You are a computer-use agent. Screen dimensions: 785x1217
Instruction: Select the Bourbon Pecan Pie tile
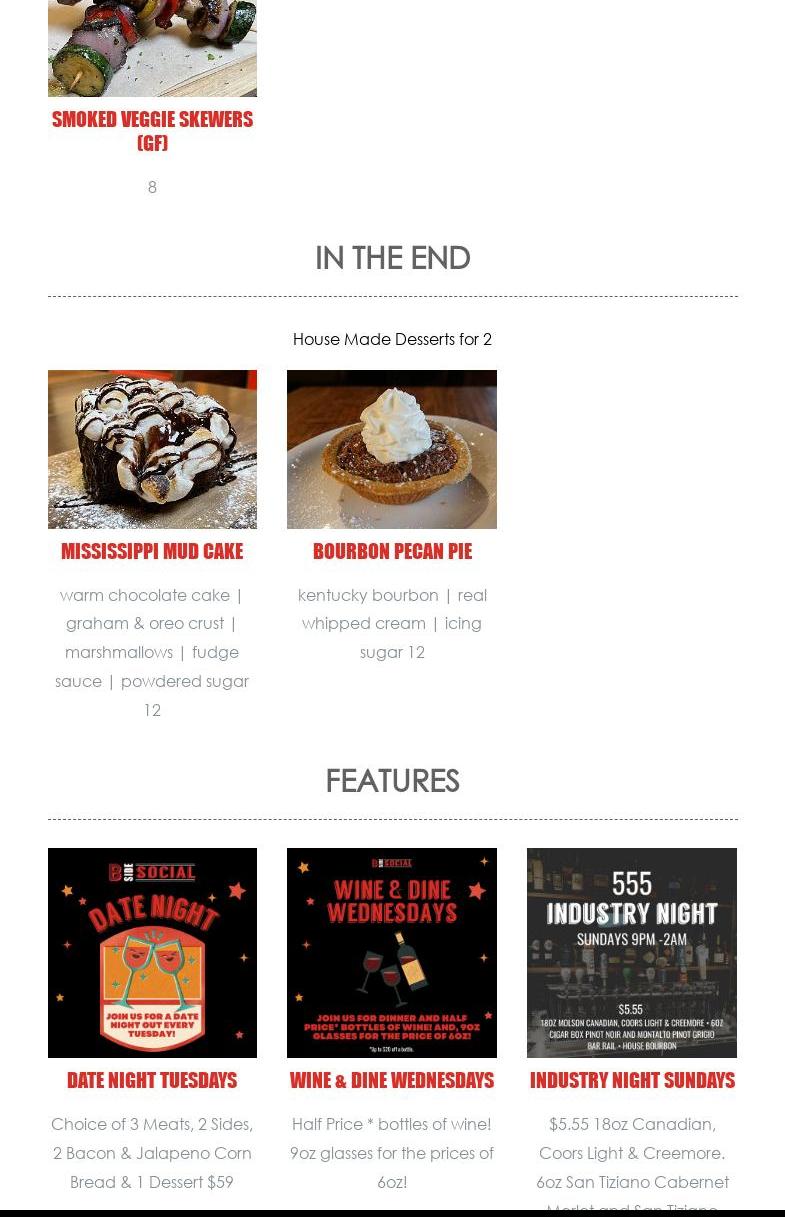pyautogui.click(x=392, y=551)
